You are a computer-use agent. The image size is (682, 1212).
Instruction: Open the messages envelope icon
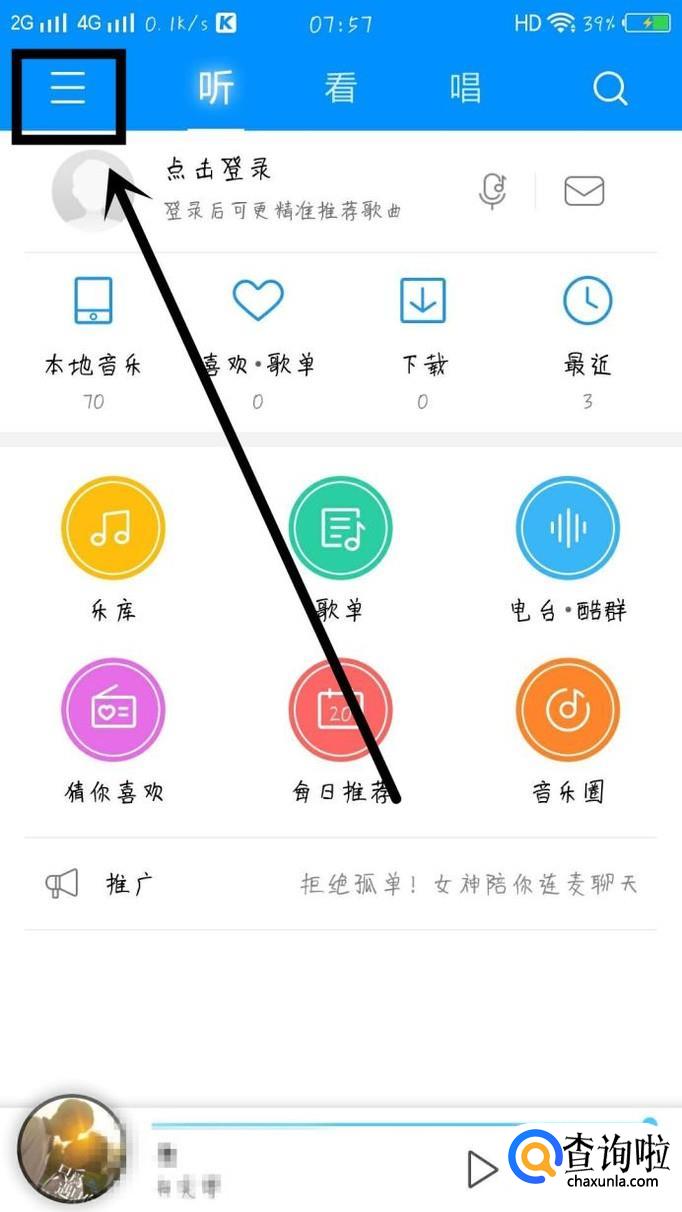(584, 191)
